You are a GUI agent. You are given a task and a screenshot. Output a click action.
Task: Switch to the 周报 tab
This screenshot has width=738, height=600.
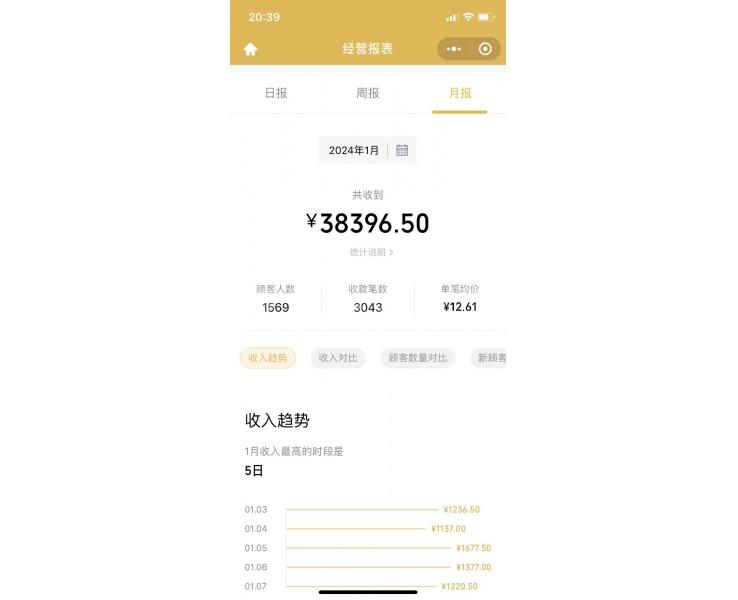click(368, 93)
